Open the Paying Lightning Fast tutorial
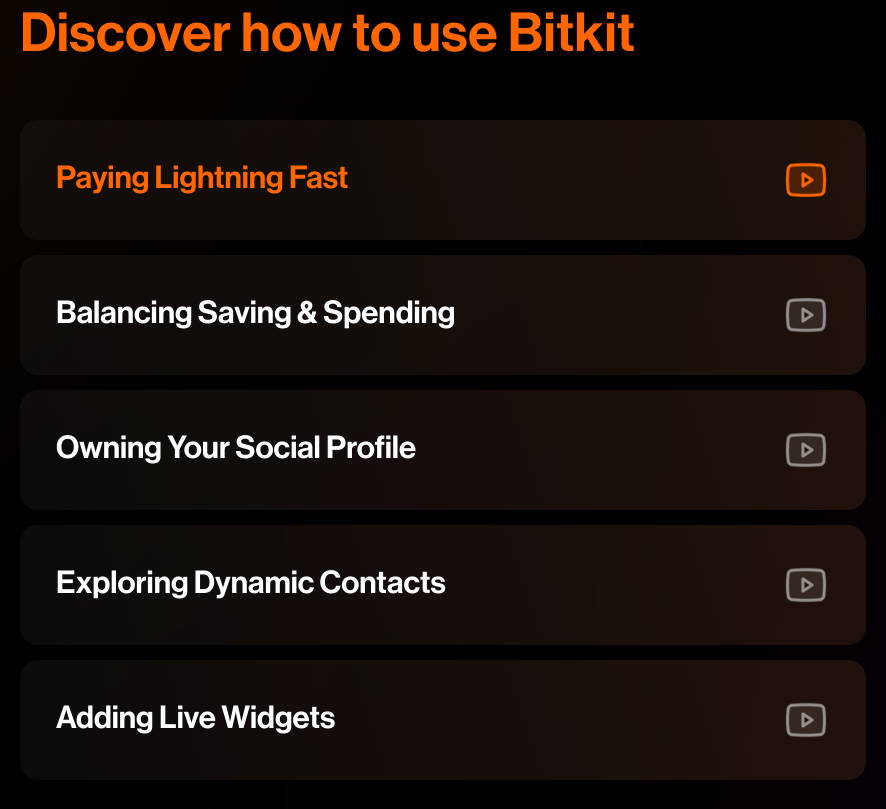Image resolution: width=886 pixels, height=809 pixels. point(202,178)
